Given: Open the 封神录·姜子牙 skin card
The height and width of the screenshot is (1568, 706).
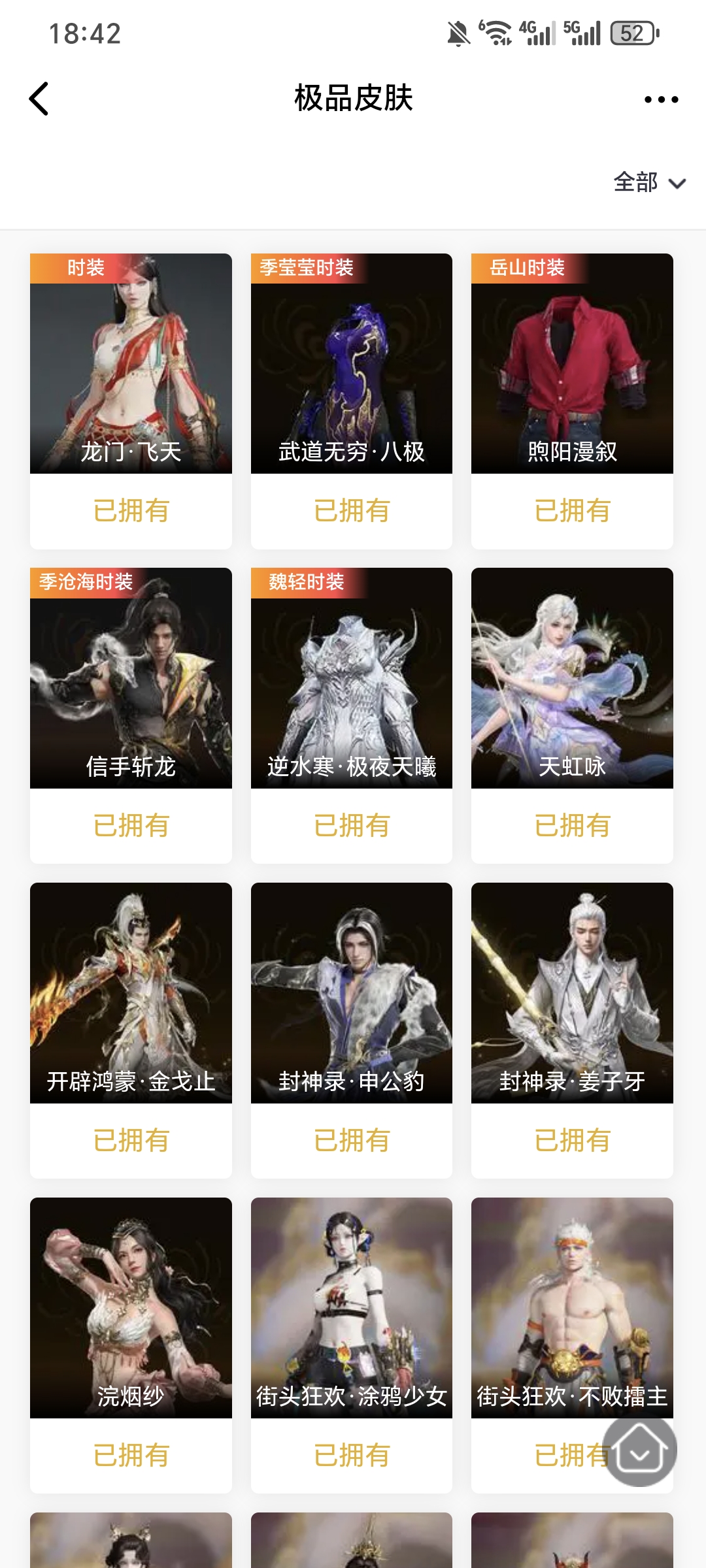Looking at the screenshot, I should point(572,993).
